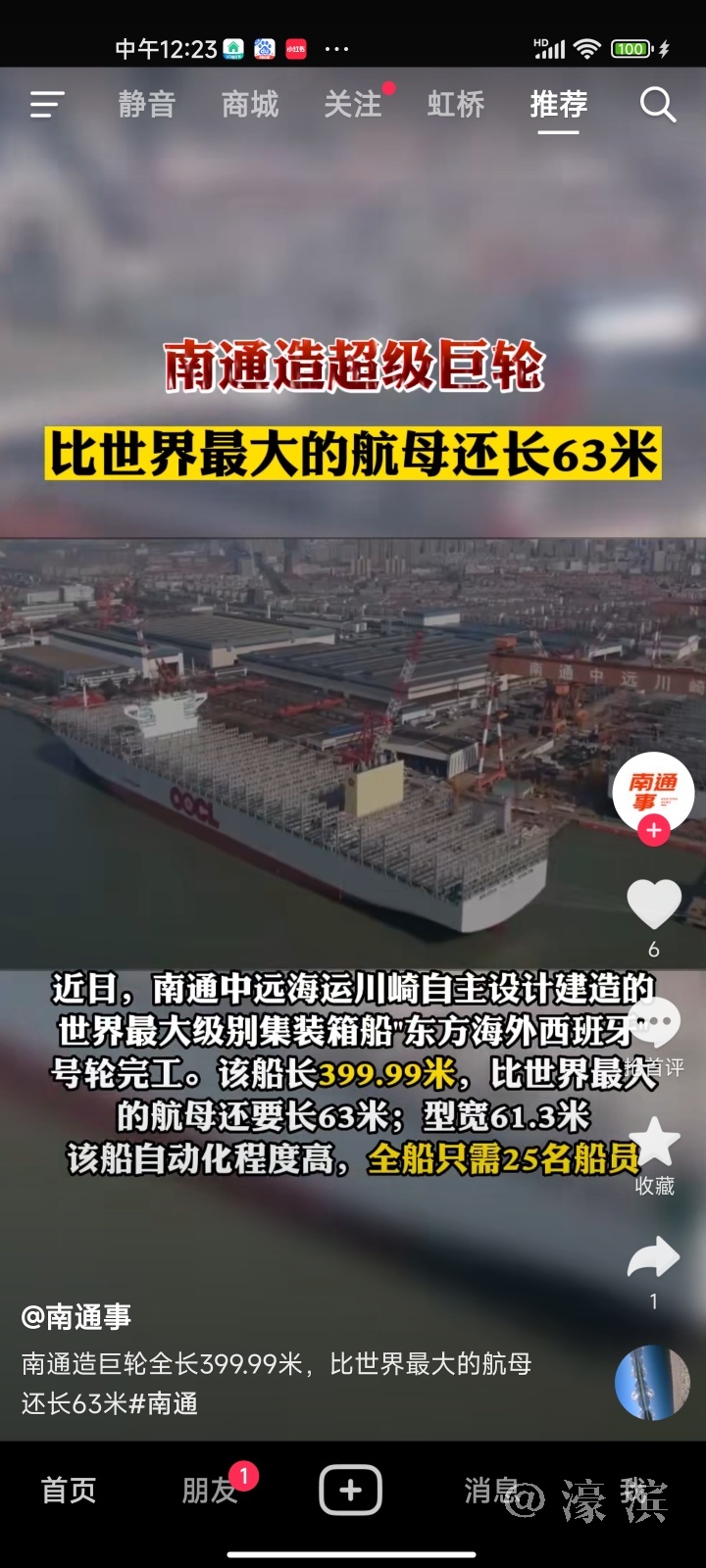The width and height of the screenshot is (706, 1568).
Task: Open the side menu drawer
Action: (x=46, y=104)
